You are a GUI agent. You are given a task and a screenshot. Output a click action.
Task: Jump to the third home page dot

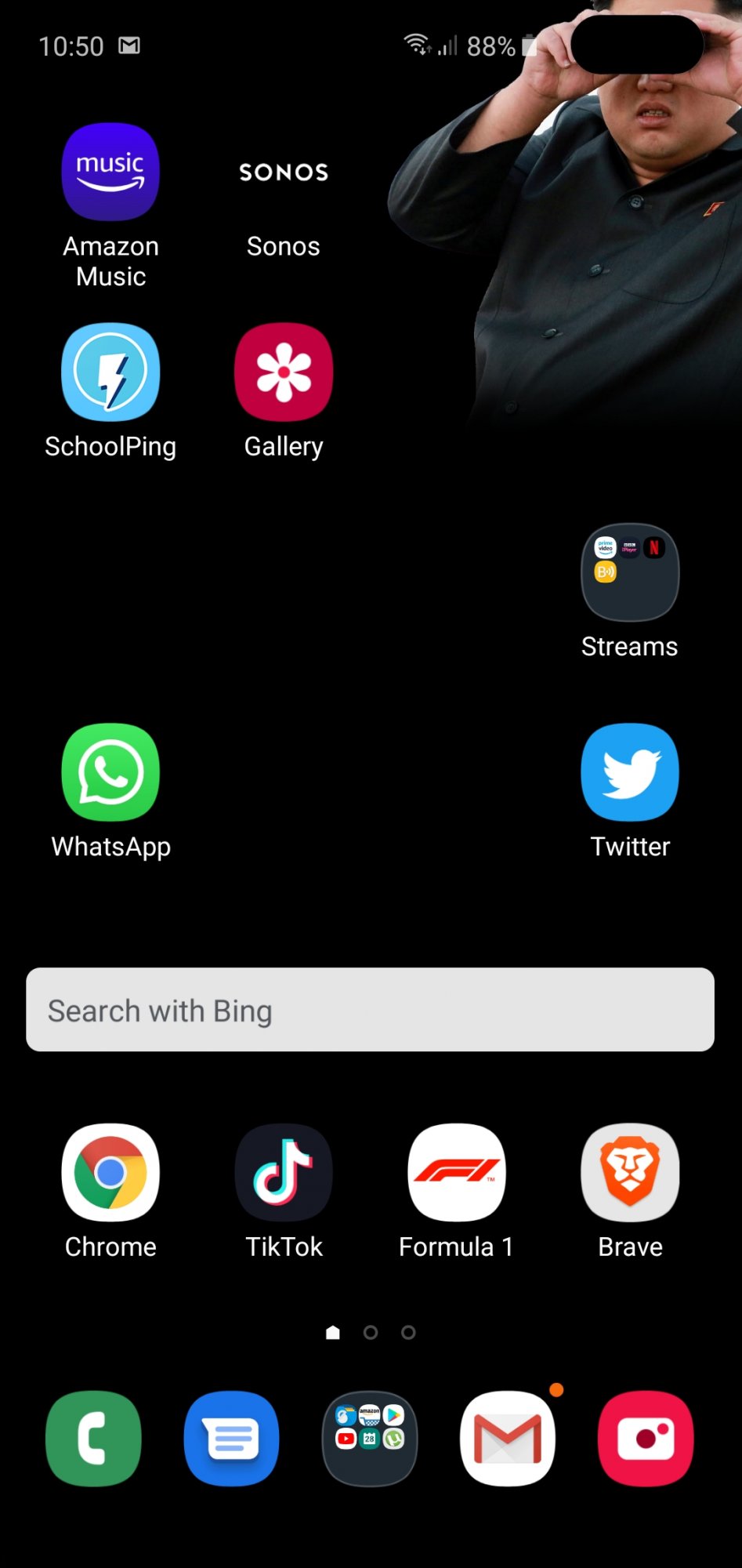(x=408, y=1332)
